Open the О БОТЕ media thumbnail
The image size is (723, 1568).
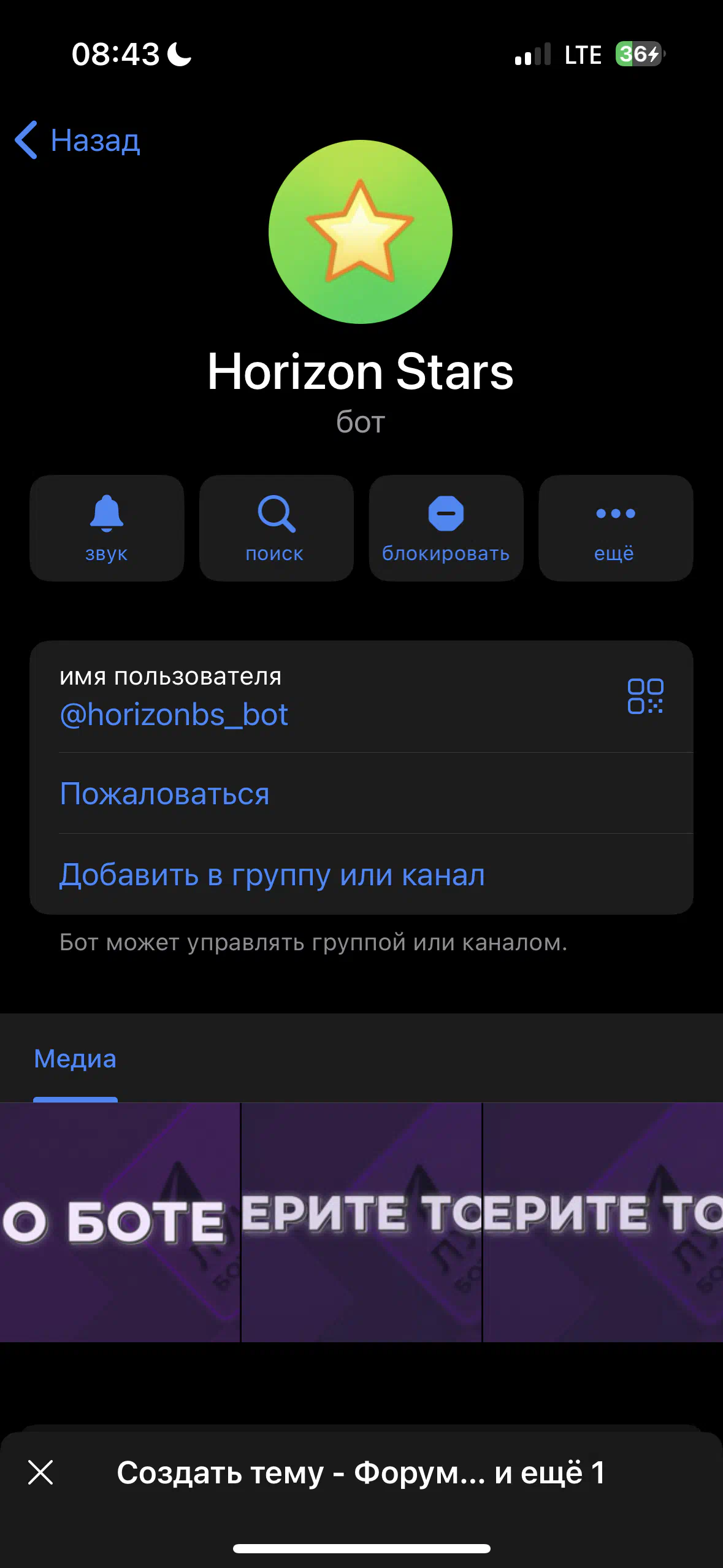[x=120, y=1222]
